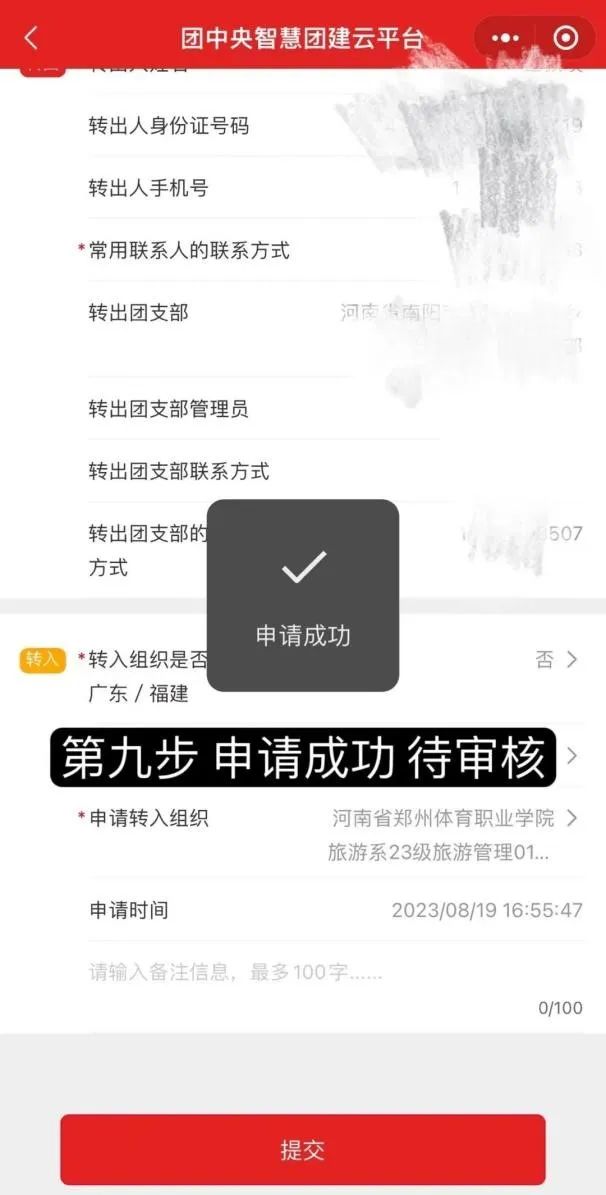The image size is (606, 1195).
Task: Open the mini program more-options menu
Action: click(x=506, y=39)
